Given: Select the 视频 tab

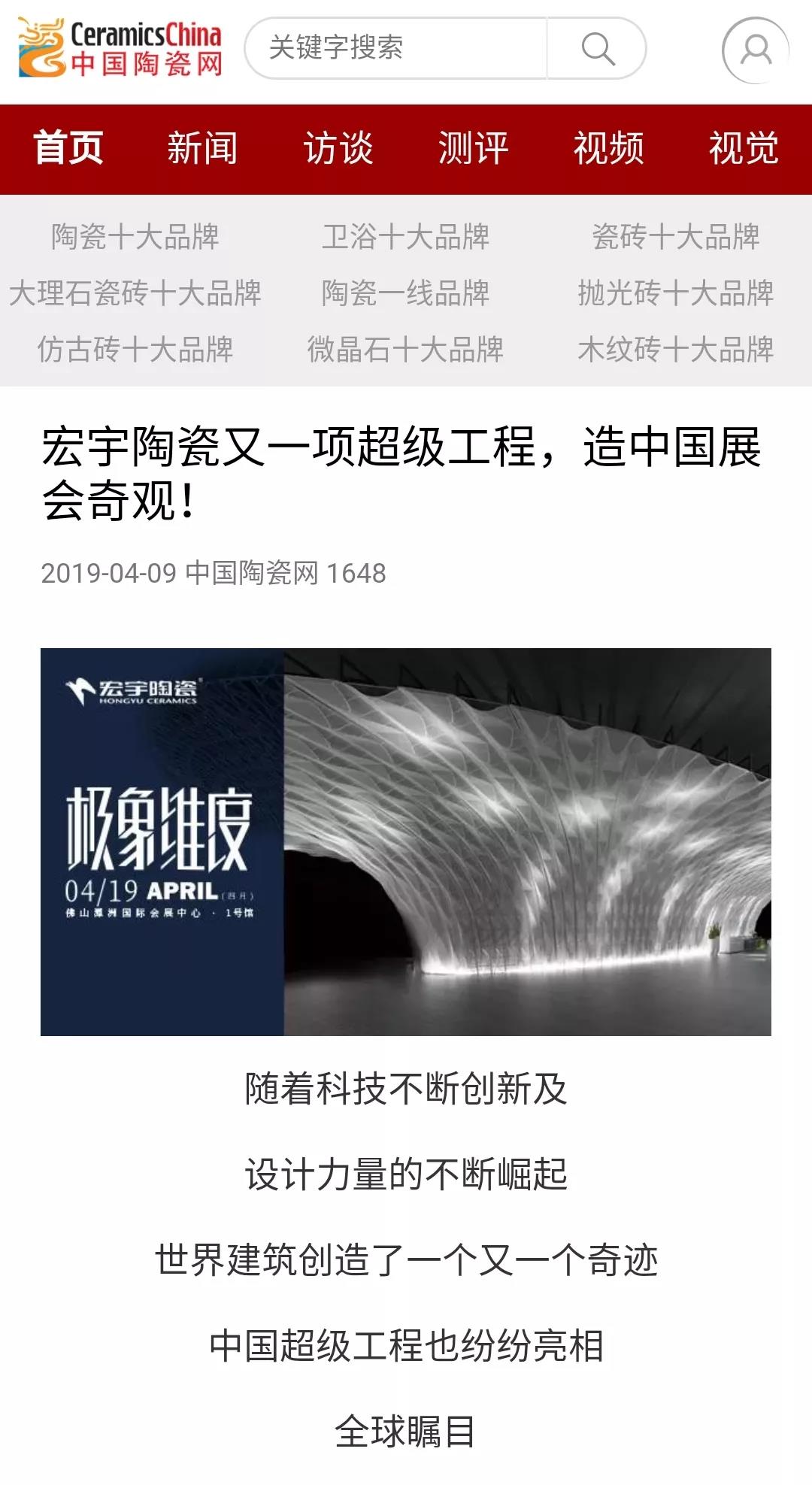Looking at the screenshot, I should click(x=608, y=147).
